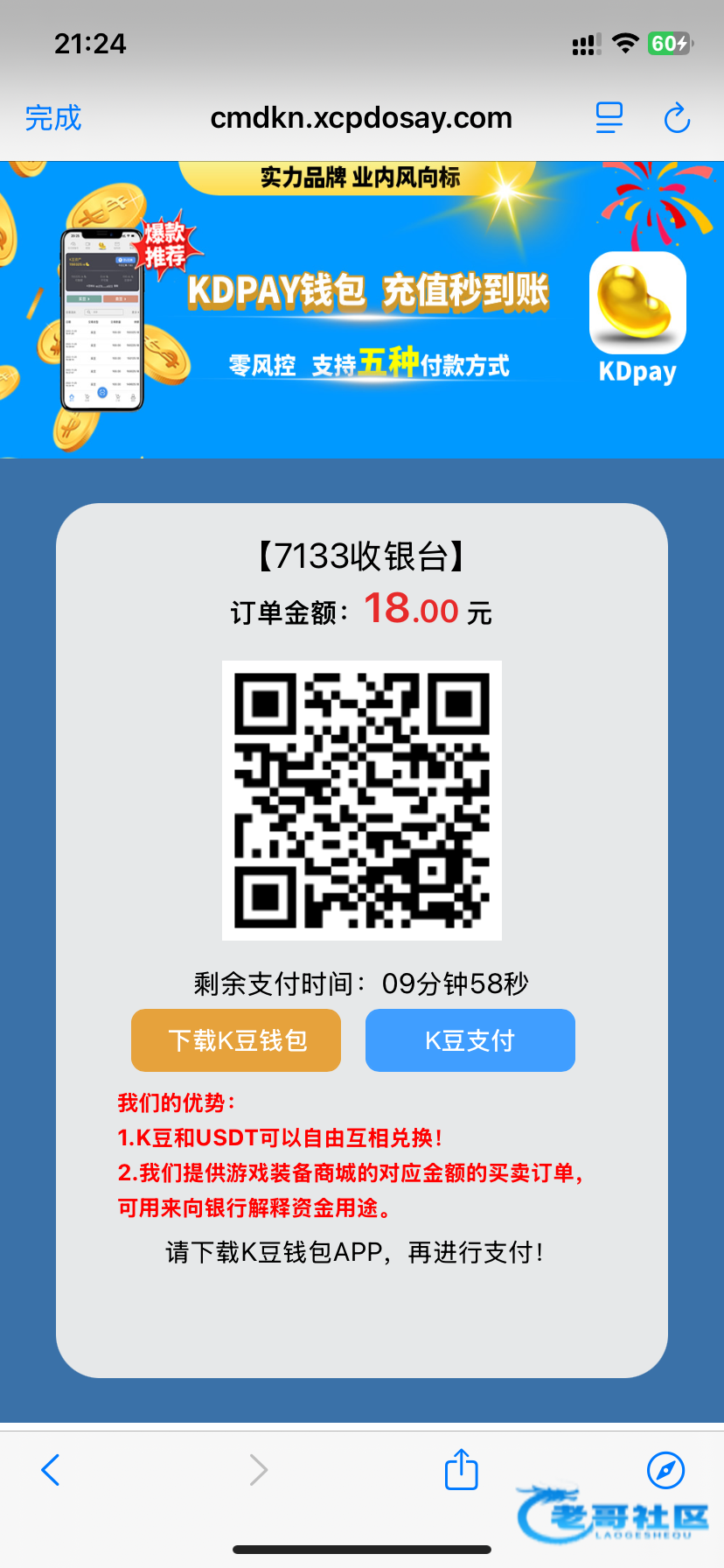Screen dimensions: 724x1568
Task: Open the share sheet
Action: click(461, 1469)
